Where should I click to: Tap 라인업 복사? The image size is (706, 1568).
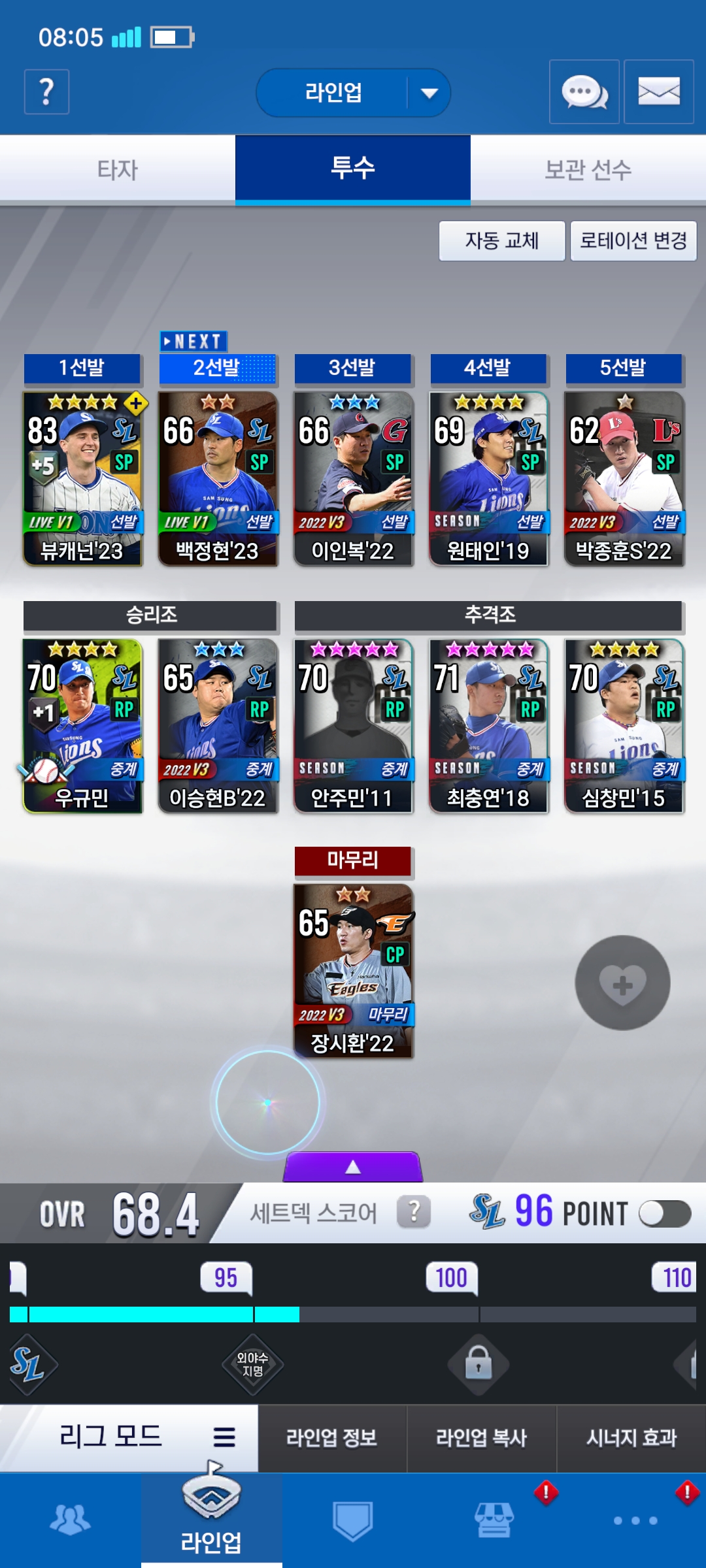tap(482, 1438)
